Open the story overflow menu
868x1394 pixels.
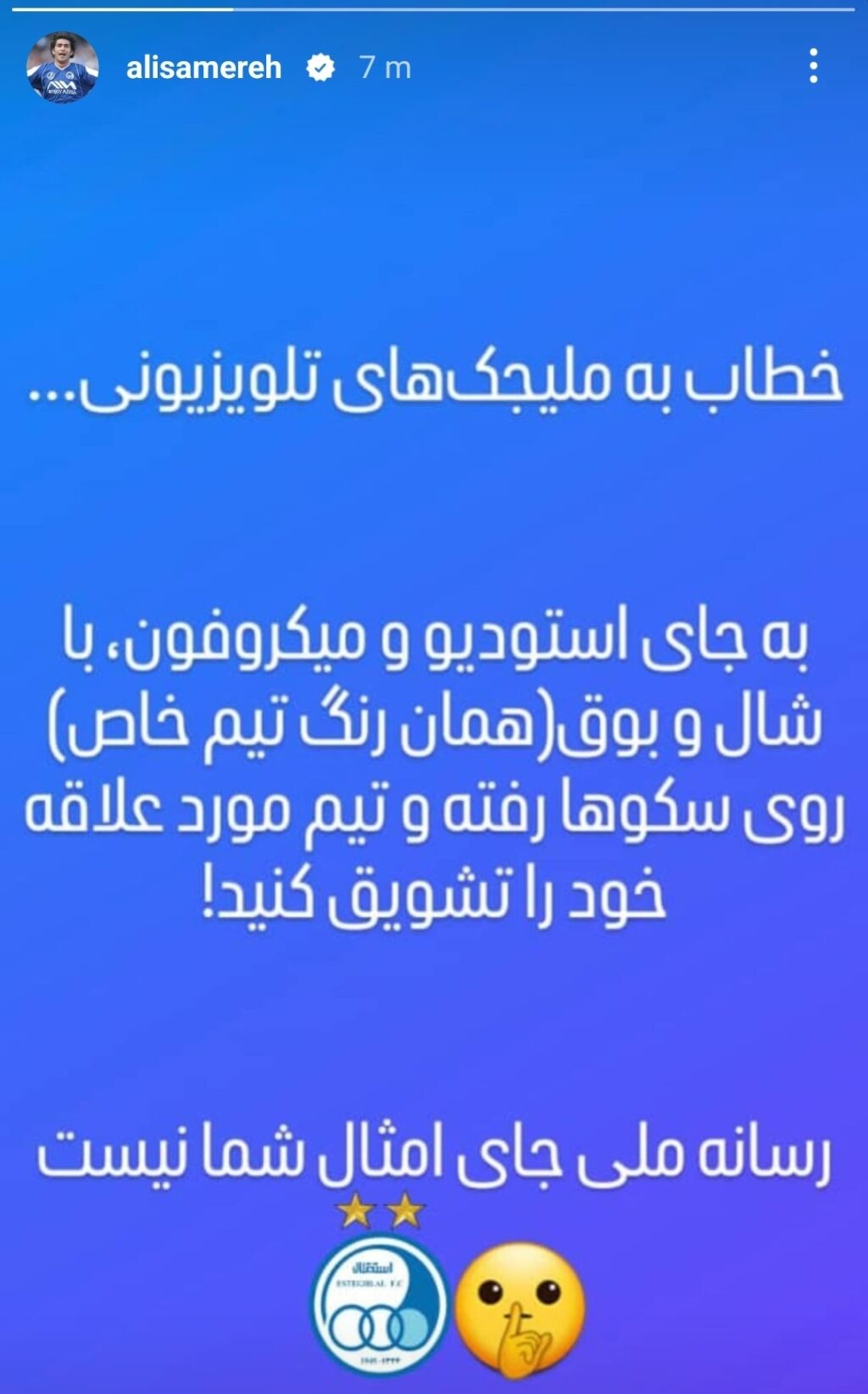pyautogui.click(x=813, y=66)
